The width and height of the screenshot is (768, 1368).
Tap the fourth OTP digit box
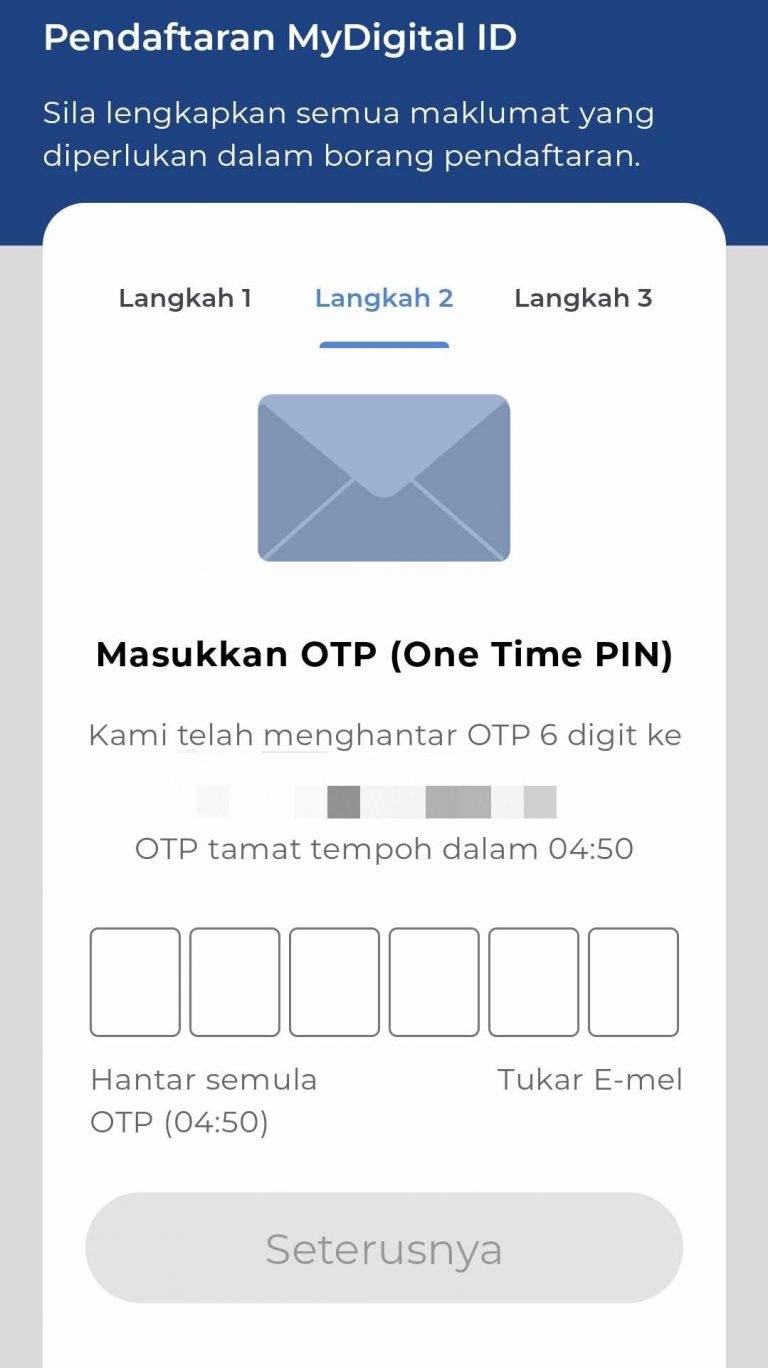point(434,982)
